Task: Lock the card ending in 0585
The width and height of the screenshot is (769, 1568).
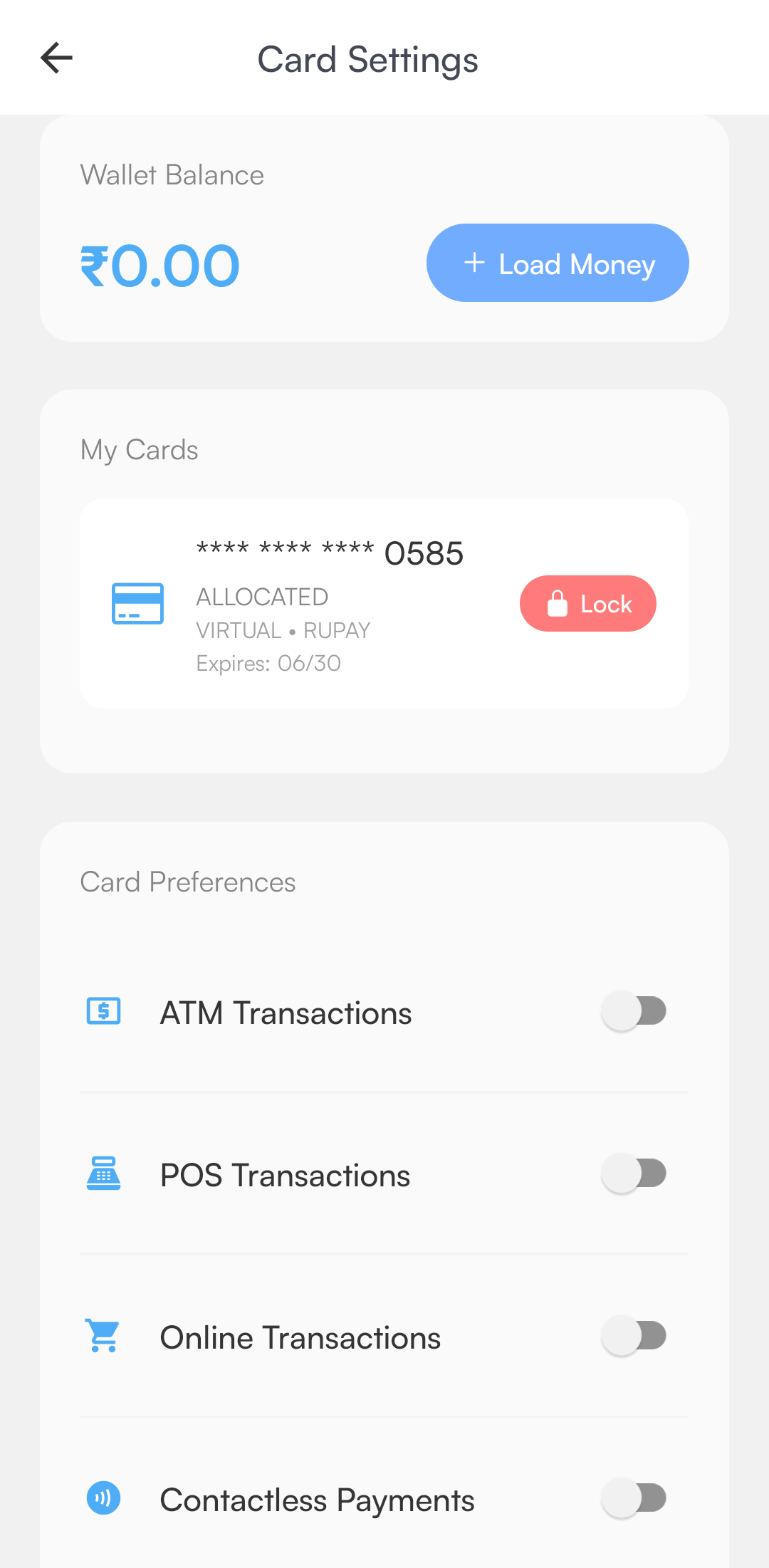Action: coord(587,604)
